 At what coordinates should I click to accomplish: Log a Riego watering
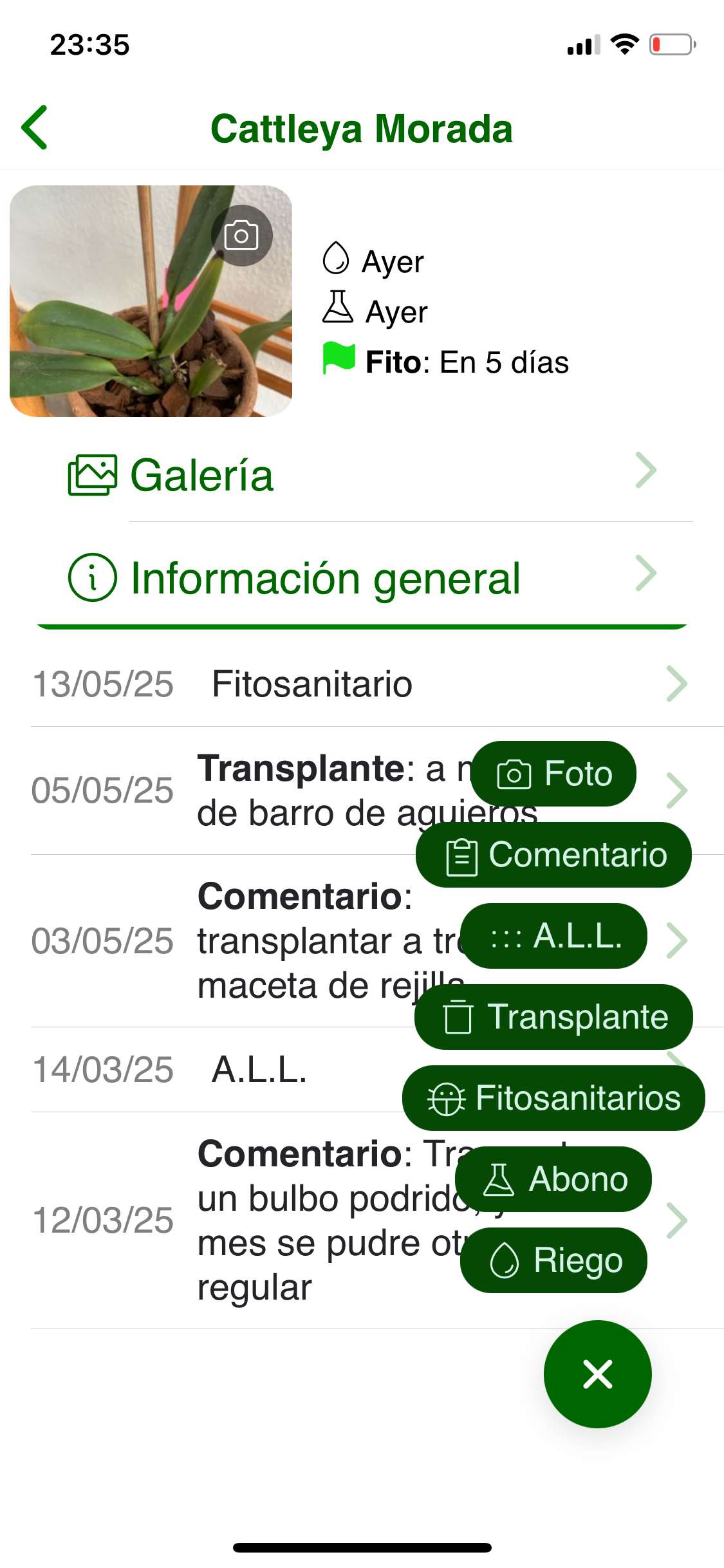(553, 1260)
